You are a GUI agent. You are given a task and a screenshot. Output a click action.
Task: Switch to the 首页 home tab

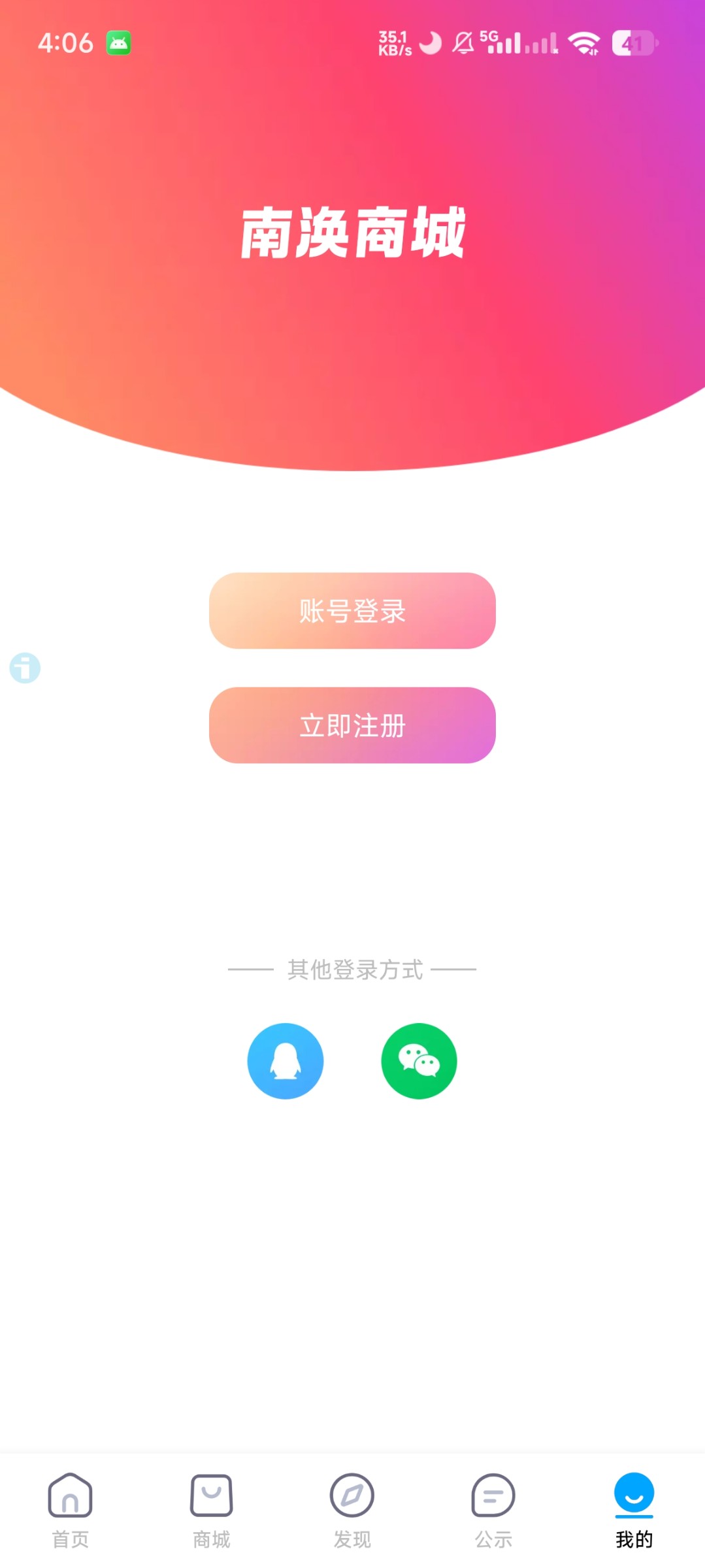(x=70, y=1511)
